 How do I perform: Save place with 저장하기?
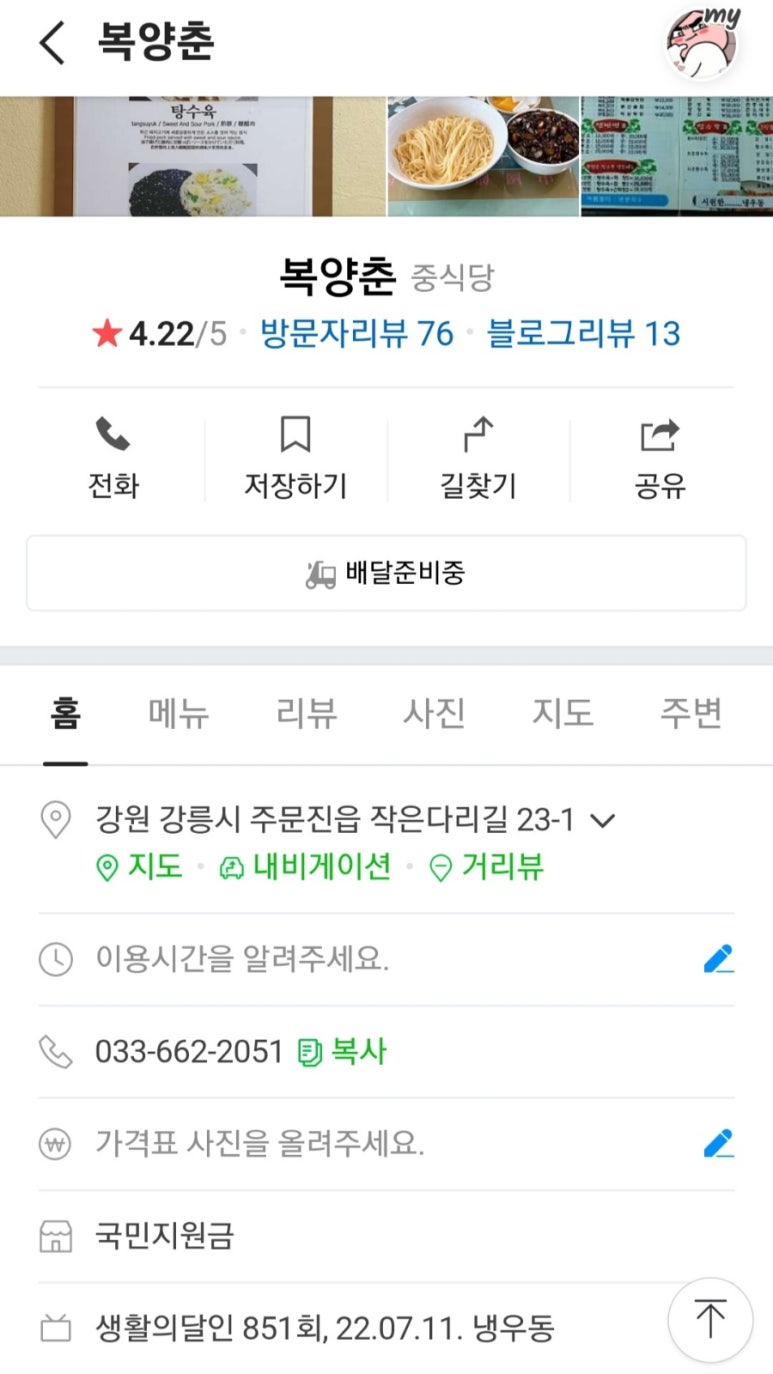click(295, 459)
